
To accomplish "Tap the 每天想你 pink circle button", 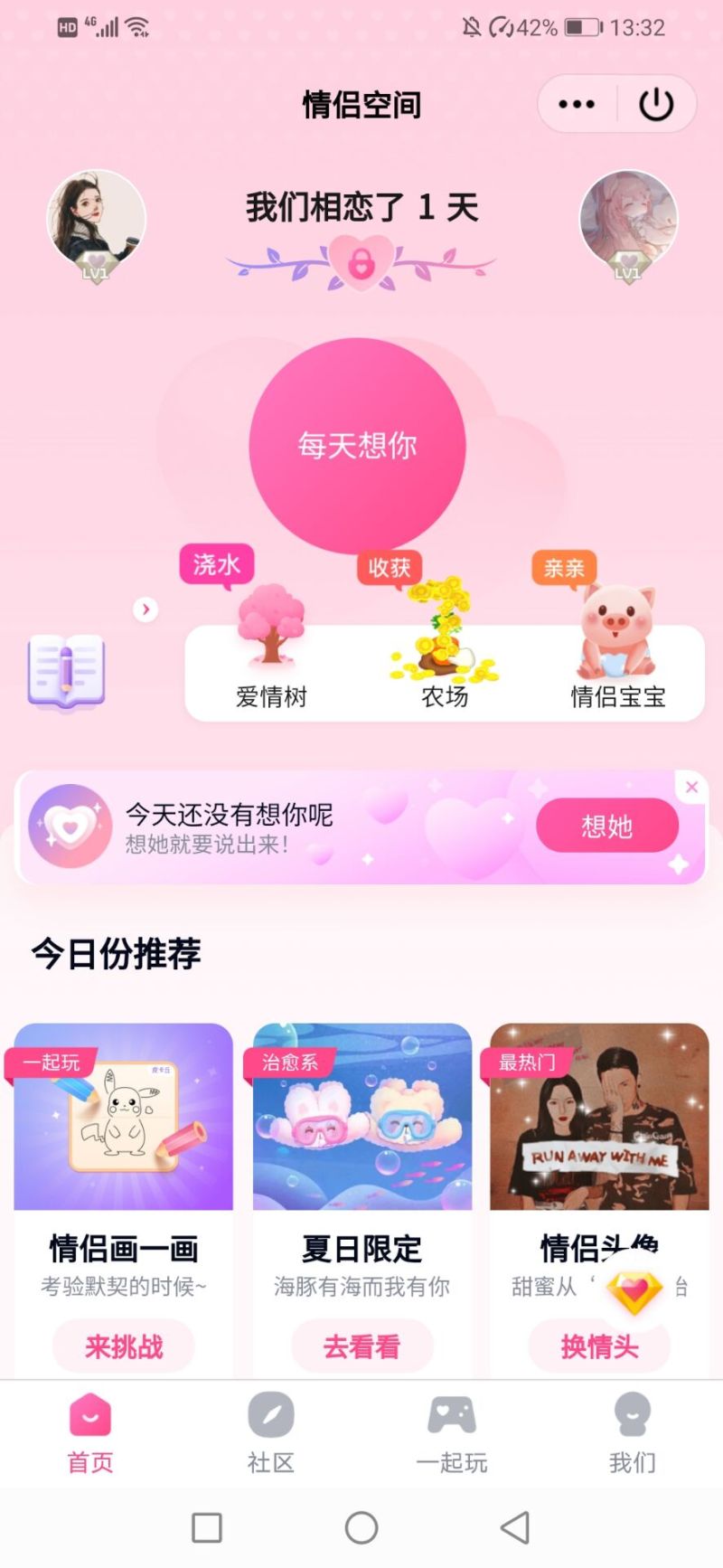I will coord(357,445).
